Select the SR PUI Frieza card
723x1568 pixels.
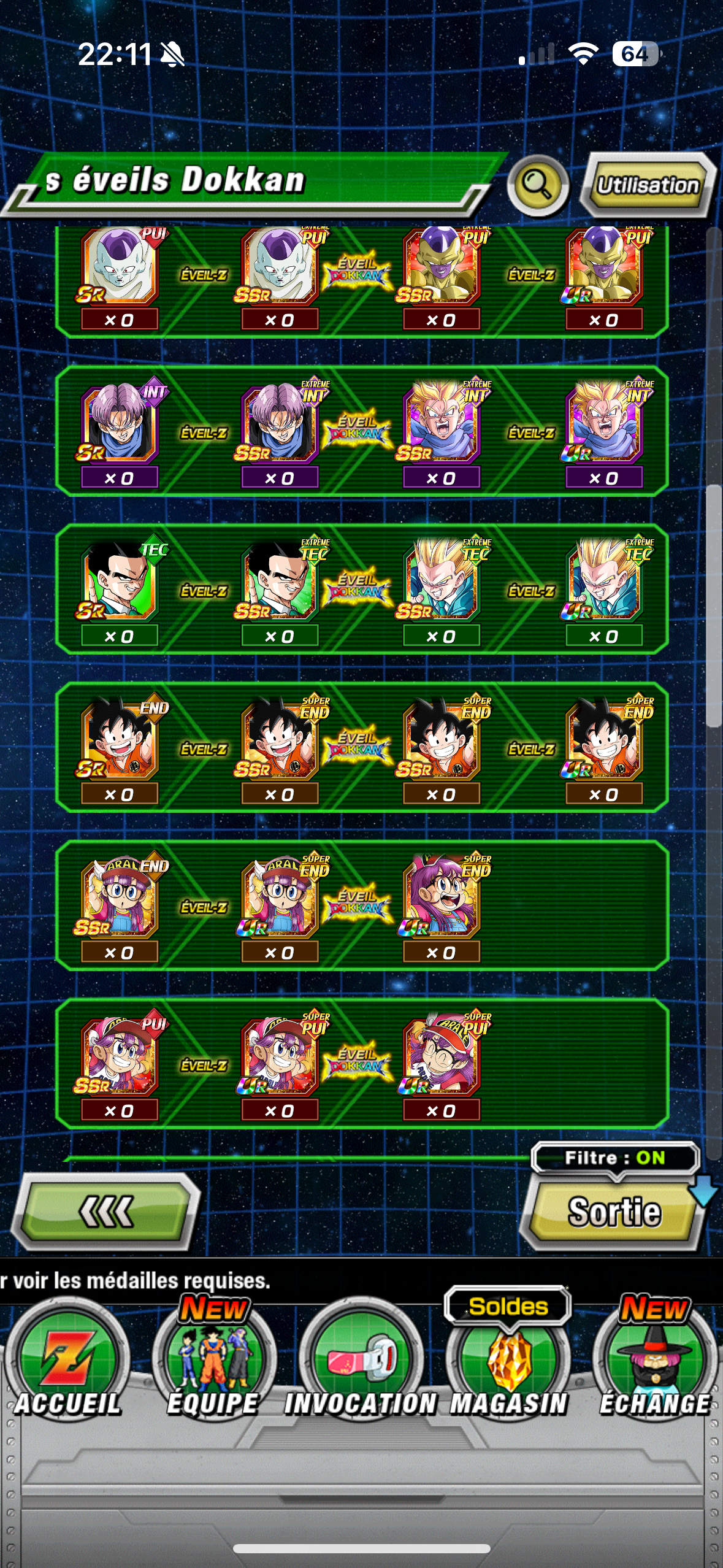119,267
